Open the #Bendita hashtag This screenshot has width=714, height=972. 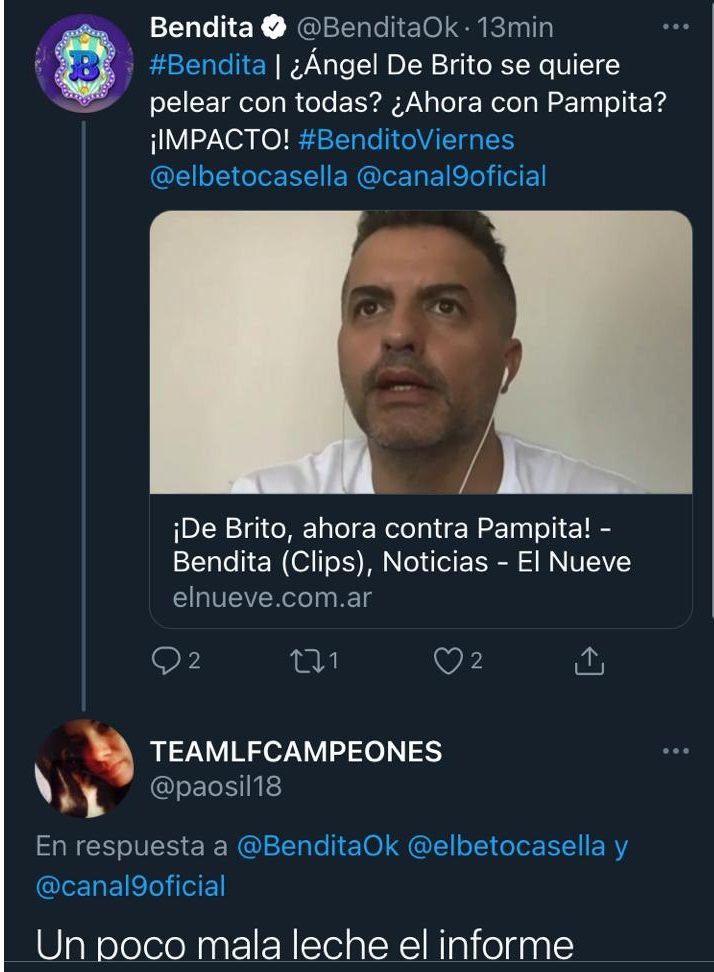click(207, 66)
